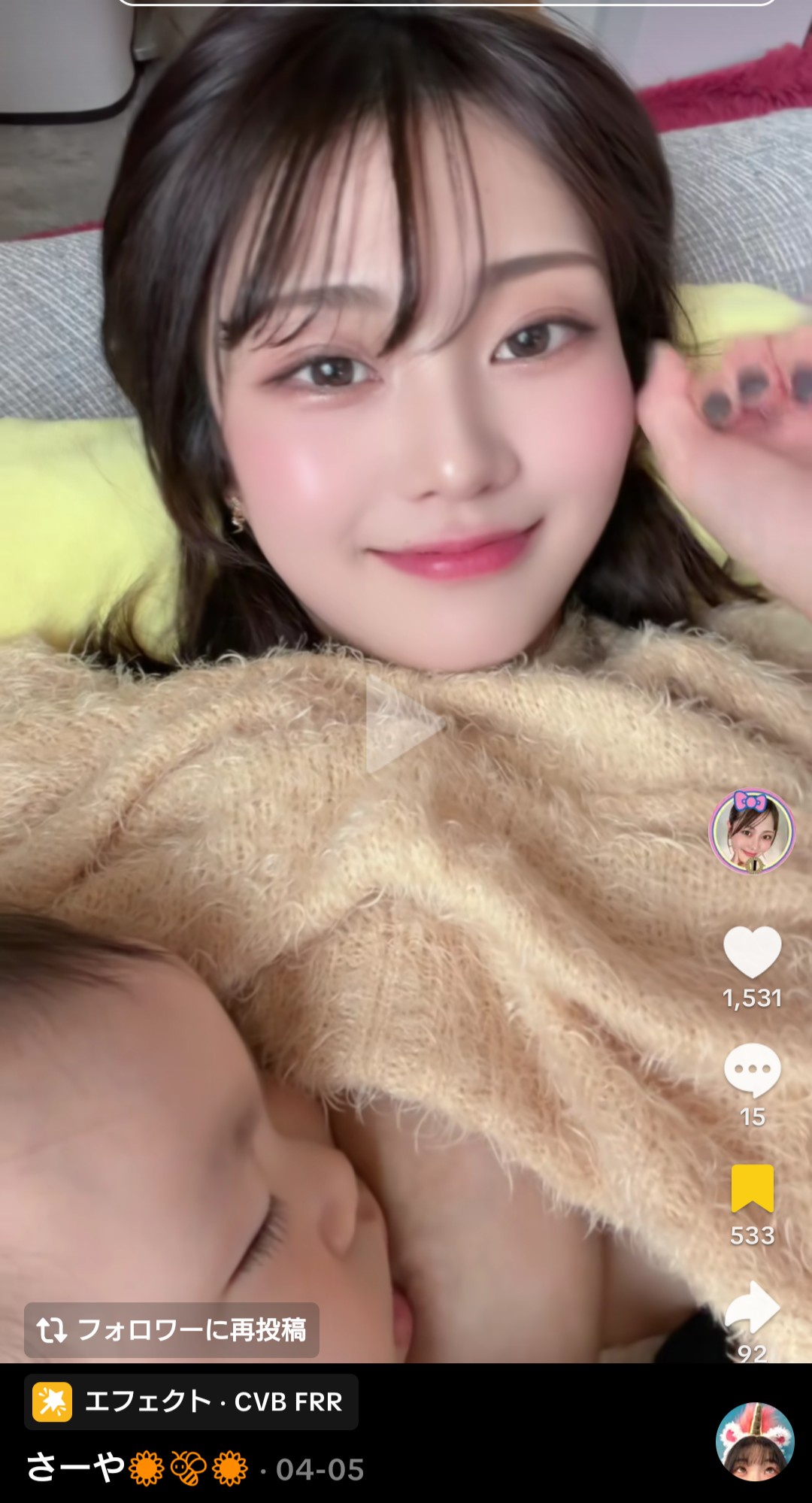Open the sound disc at bottom
This screenshot has width=812, height=1503.
click(754, 1441)
